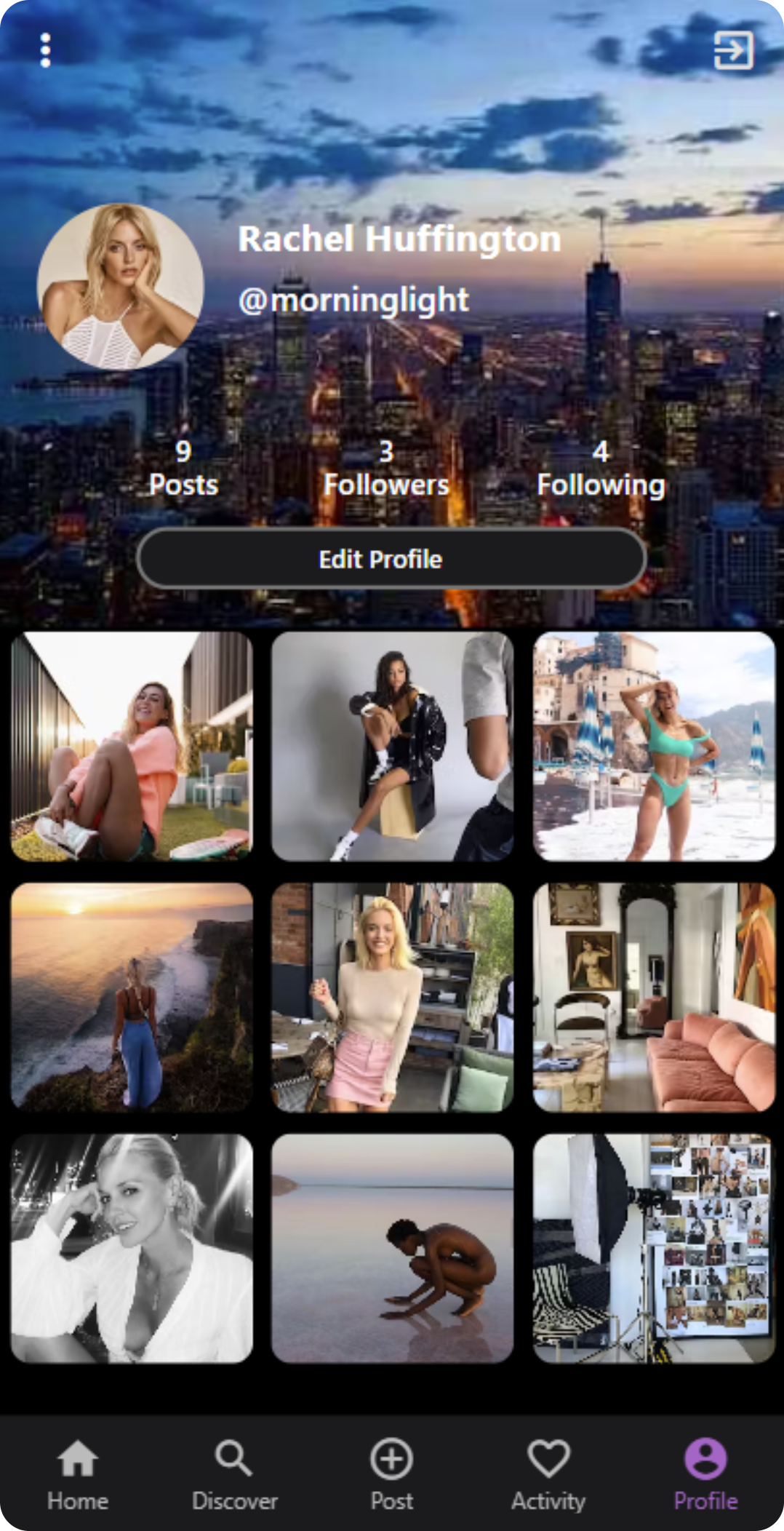Open the photo studio wall collage post
The height and width of the screenshot is (1531, 784).
click(x=653, y=1248)
